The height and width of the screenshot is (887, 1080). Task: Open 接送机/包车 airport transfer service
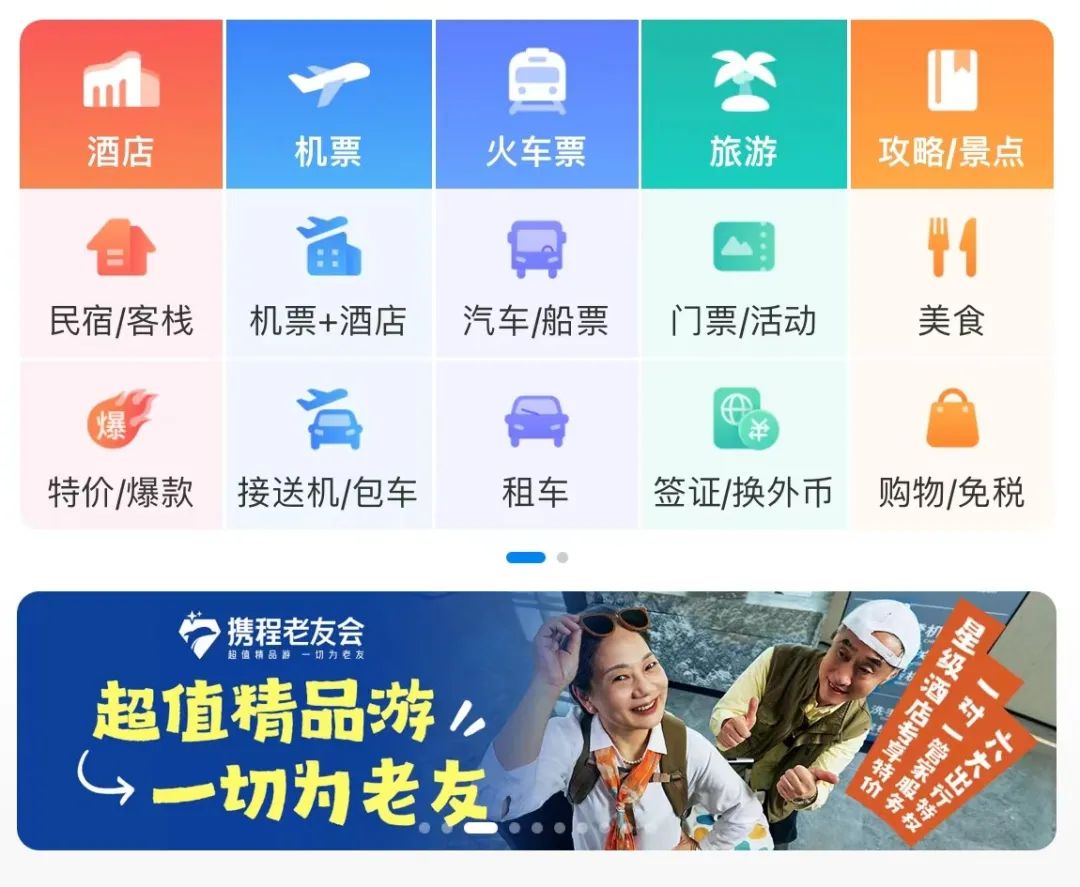[329, 446]
